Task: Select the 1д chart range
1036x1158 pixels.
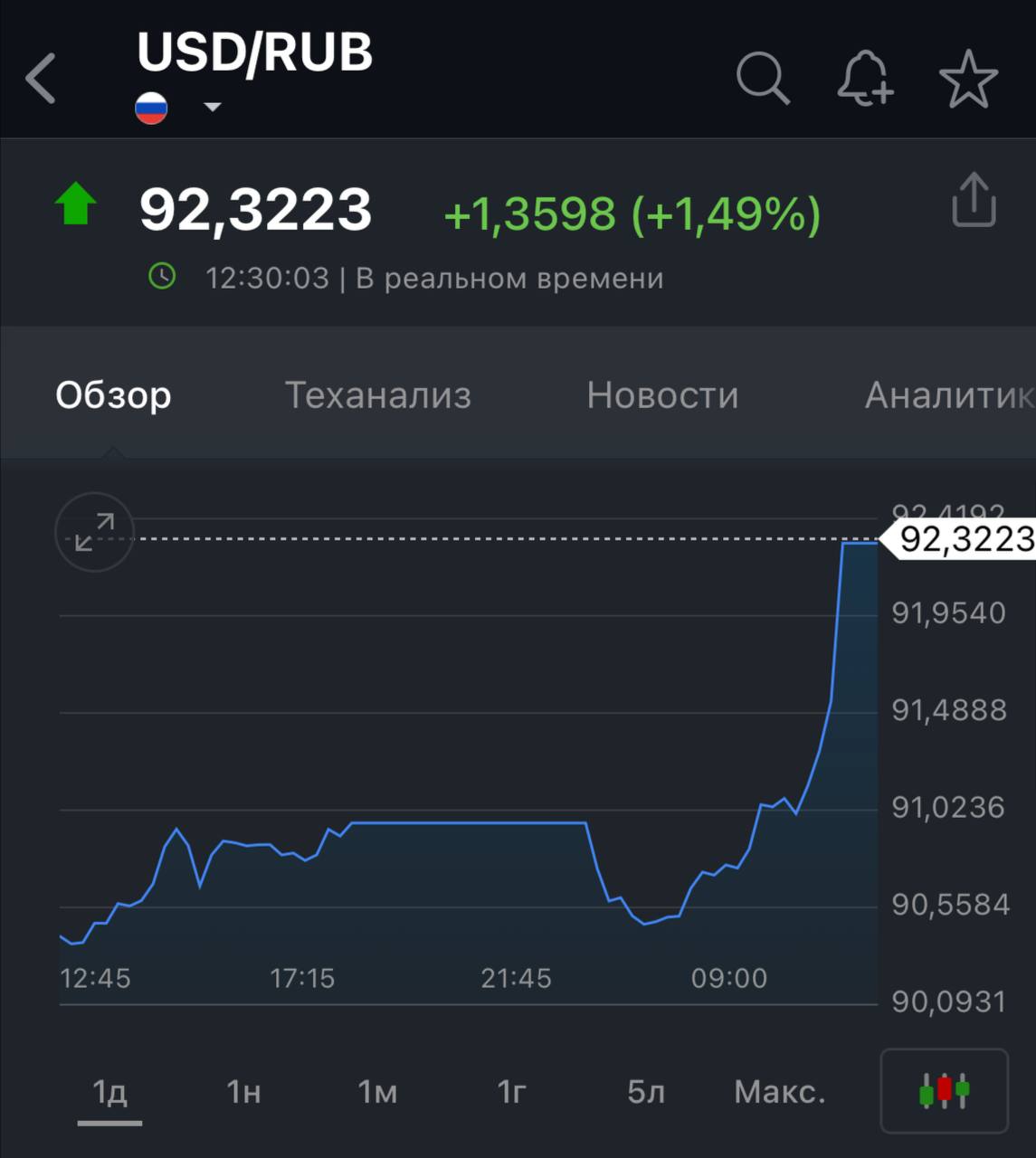Action: 109,1092
